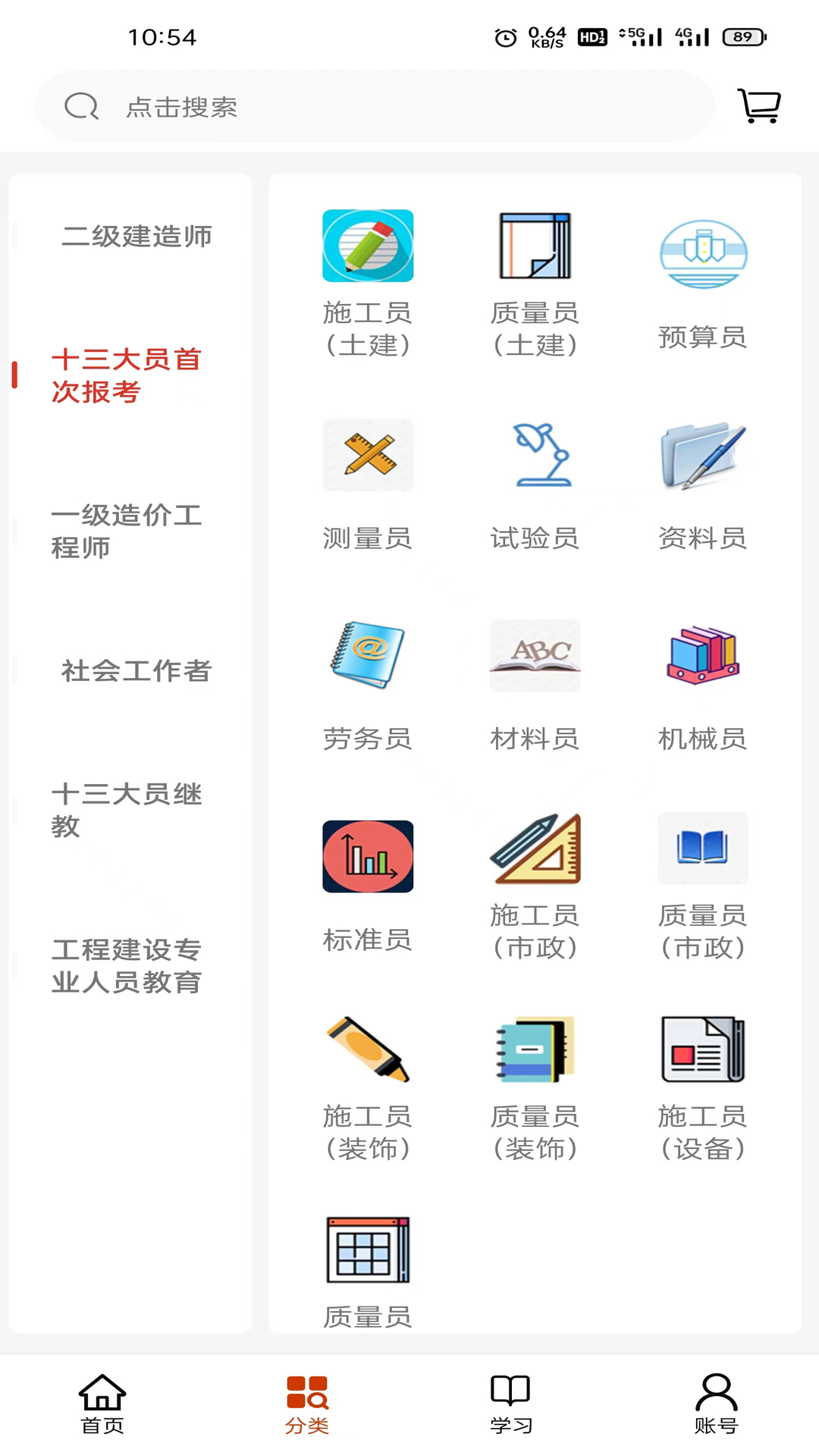Open the 账号 account tab
Viewport: 819px width, 1456px height.
[716, 1404]
